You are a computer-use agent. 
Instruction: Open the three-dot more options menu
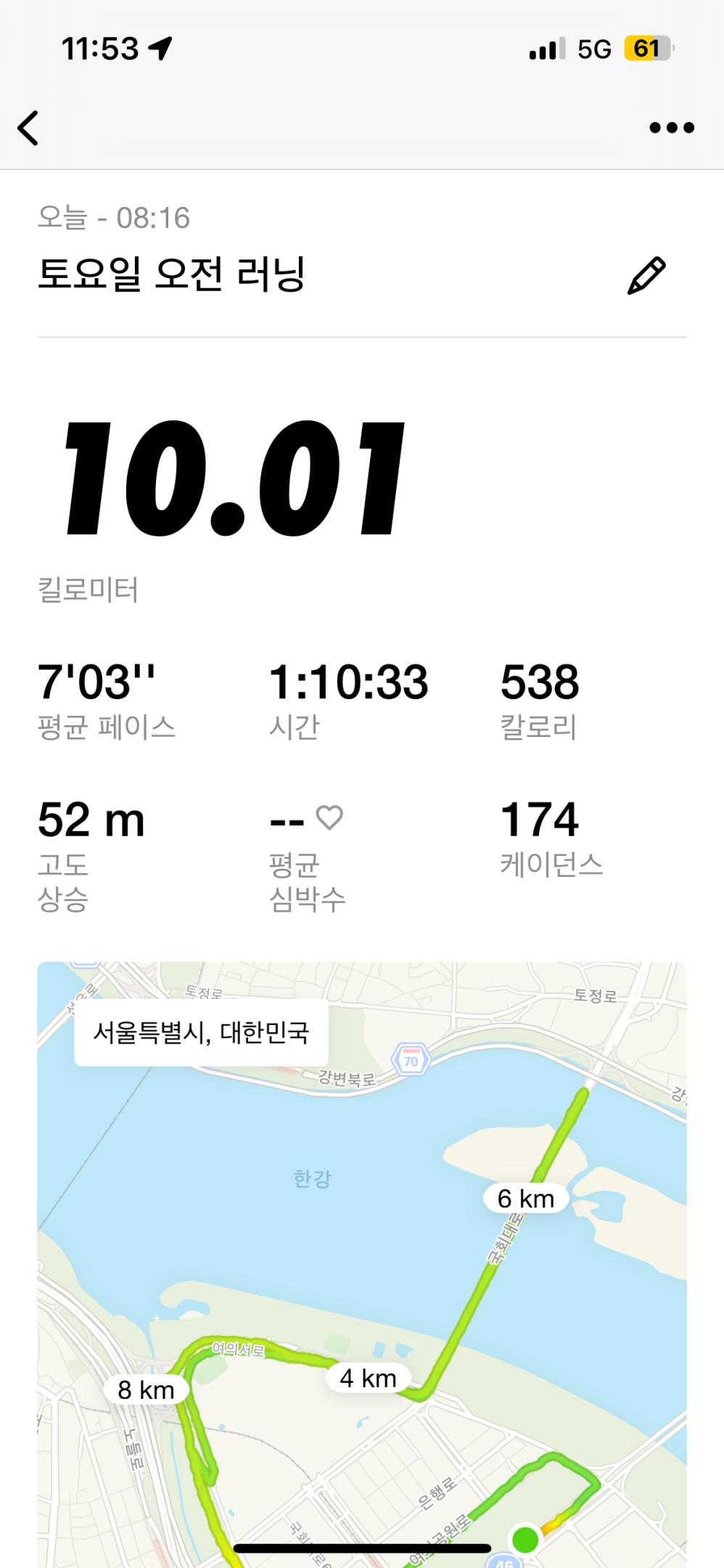pyautogui.click(x=671, y=128)
